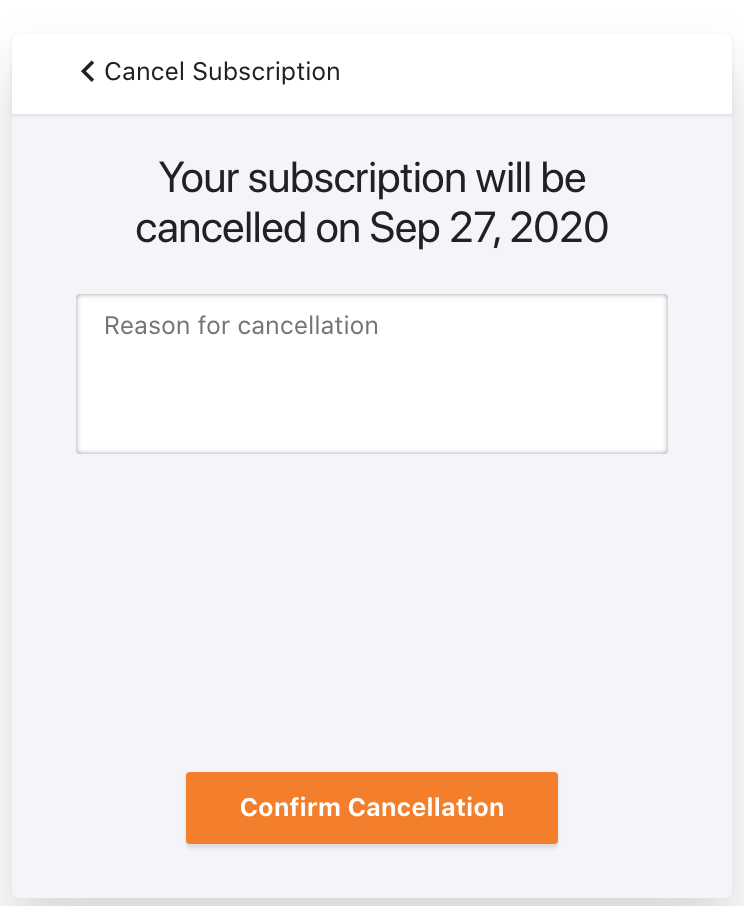
Task: Click Confirm Cancellation to finalize
Action: pos(371,807)
